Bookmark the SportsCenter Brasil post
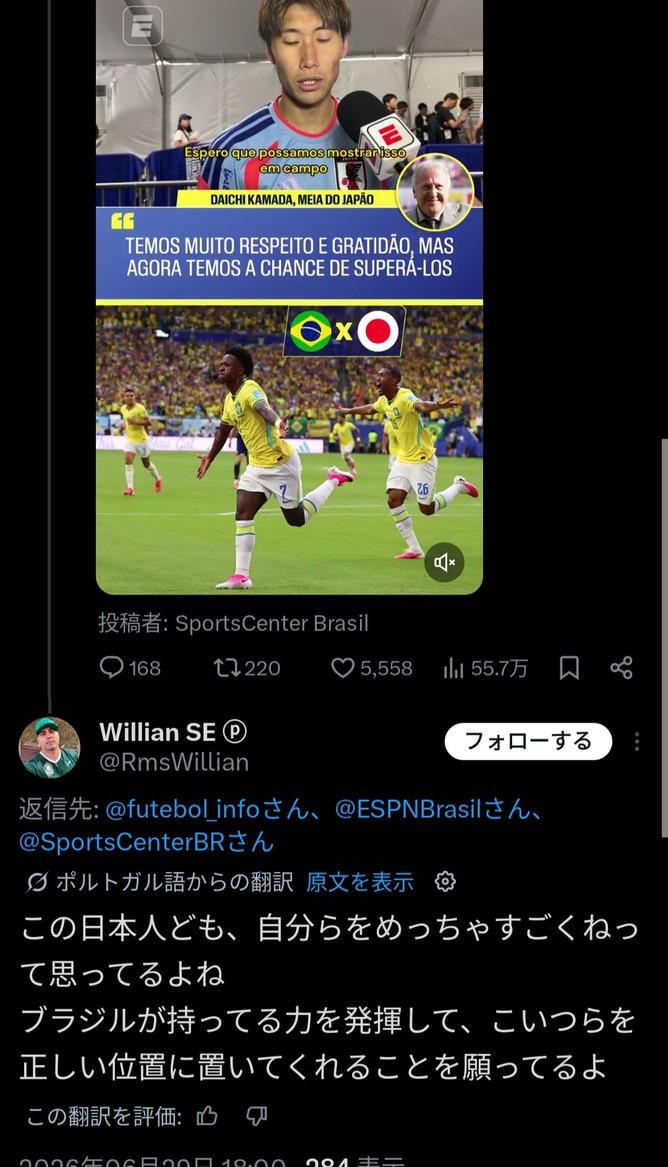This screenshot has width=668, height=1167. 569,668
